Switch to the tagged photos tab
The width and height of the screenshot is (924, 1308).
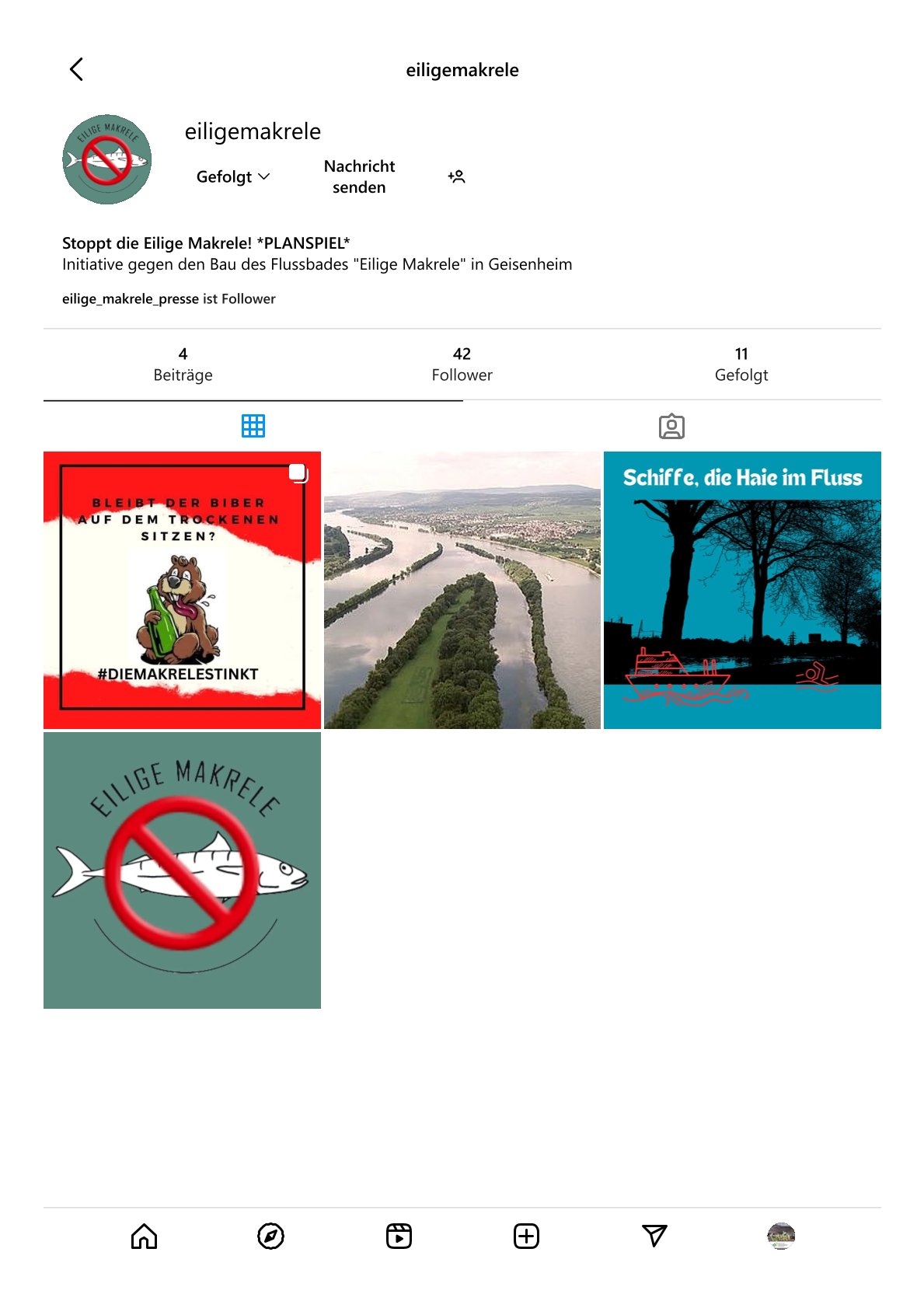point(671,426)
